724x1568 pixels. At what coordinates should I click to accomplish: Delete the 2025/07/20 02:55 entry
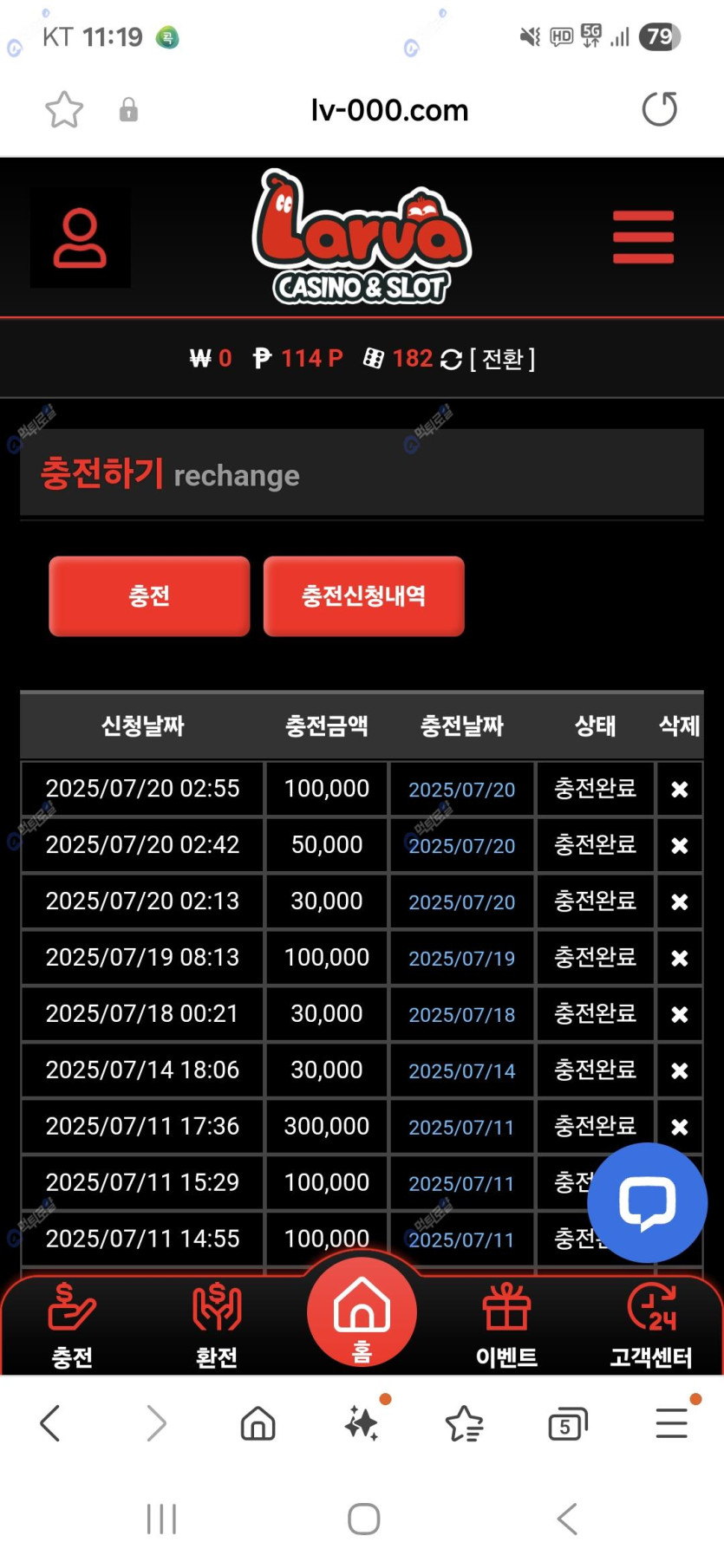point(679,789)
